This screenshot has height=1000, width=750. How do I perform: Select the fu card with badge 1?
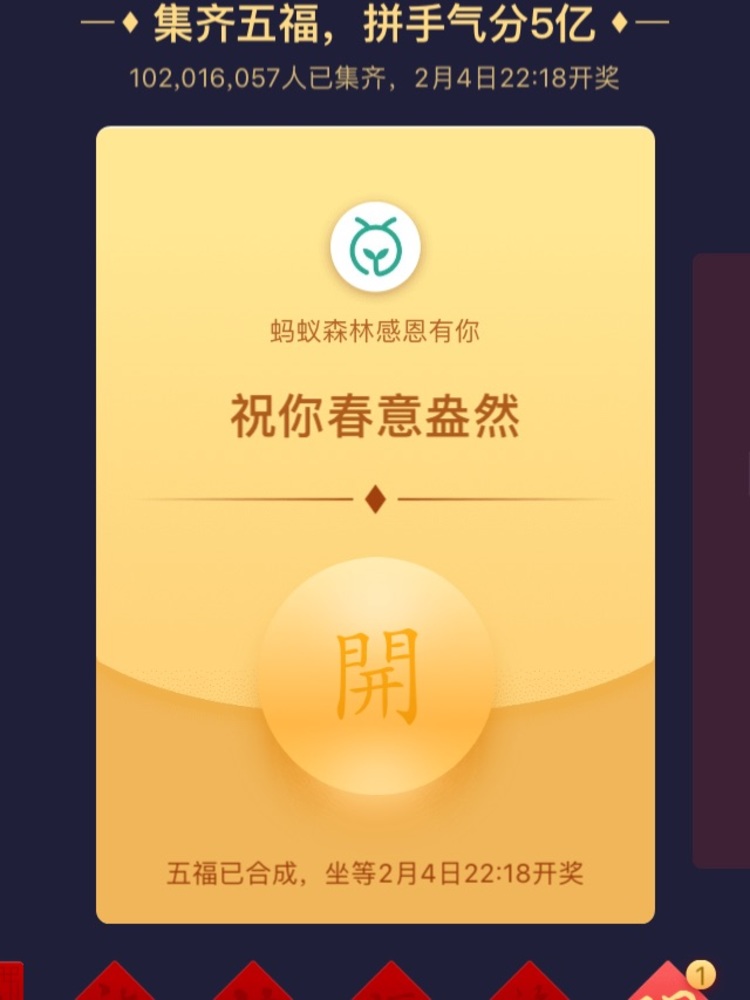pyautogui.click(x=668, y=983)
